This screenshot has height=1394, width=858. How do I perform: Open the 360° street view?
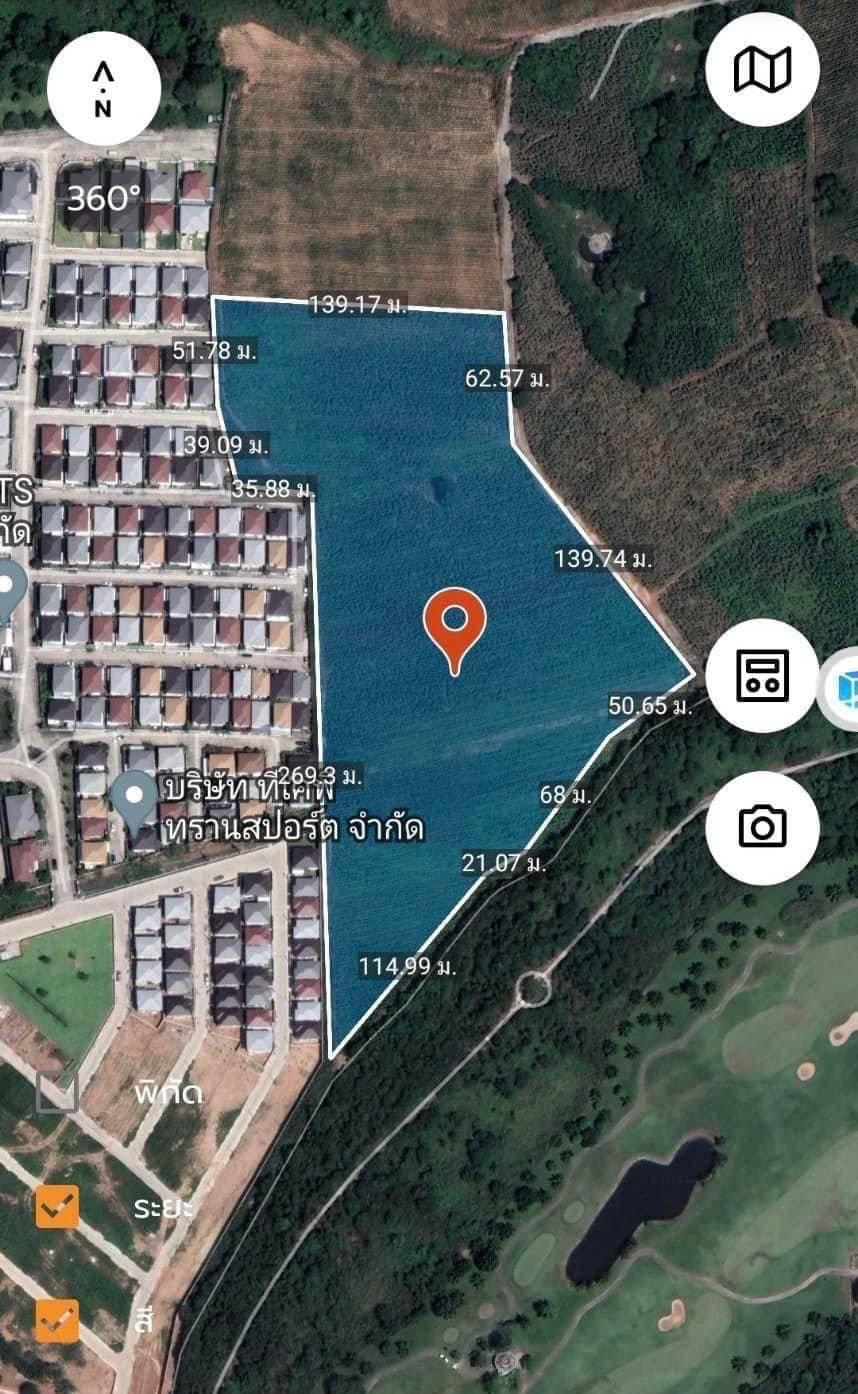tap(104, 197)
